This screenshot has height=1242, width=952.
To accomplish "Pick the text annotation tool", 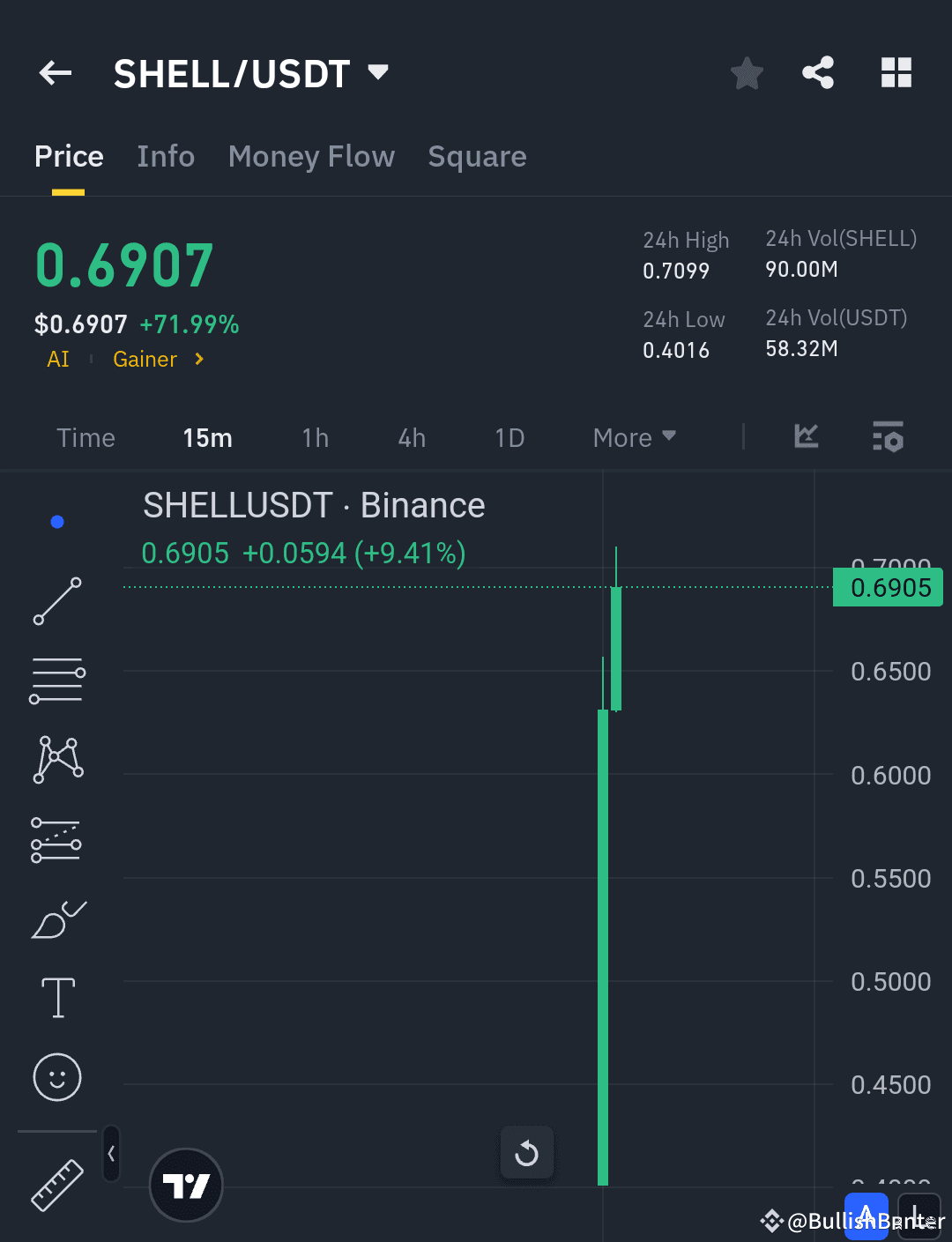I will coord(56,998).
